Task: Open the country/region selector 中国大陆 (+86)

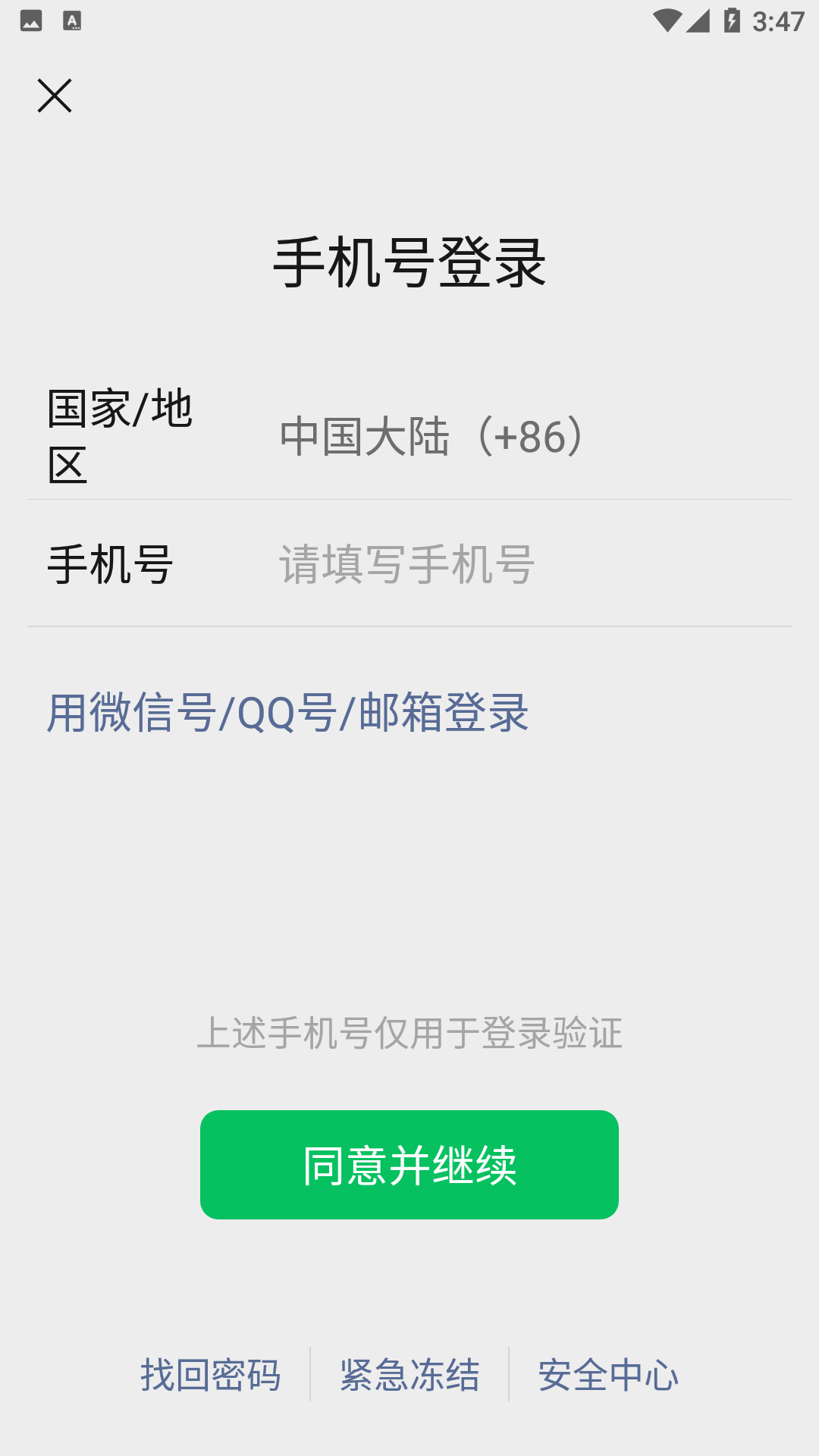Action: click(x=409, y=436)
